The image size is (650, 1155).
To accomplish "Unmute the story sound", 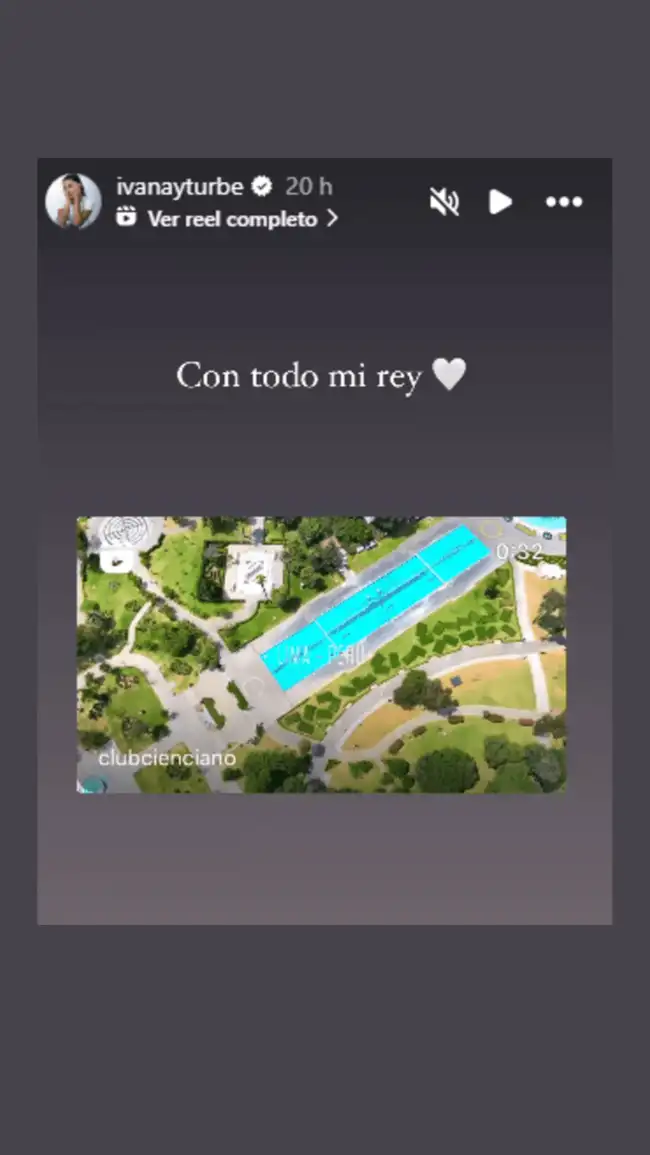I will pos(443,202).
